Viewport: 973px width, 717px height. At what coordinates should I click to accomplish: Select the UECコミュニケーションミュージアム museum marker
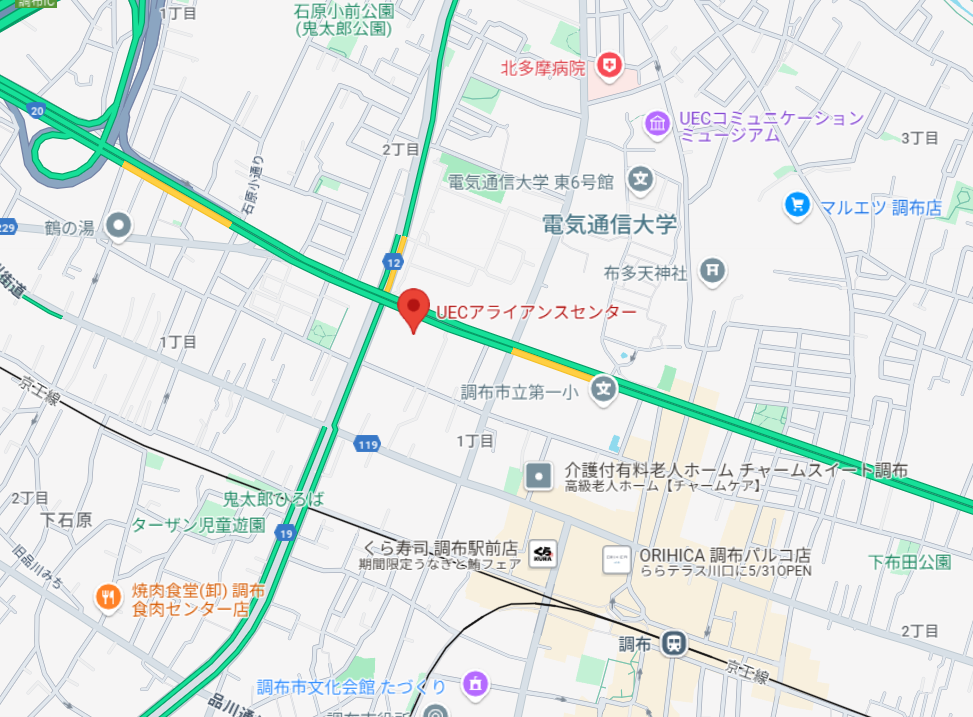[x=658, y=124]
